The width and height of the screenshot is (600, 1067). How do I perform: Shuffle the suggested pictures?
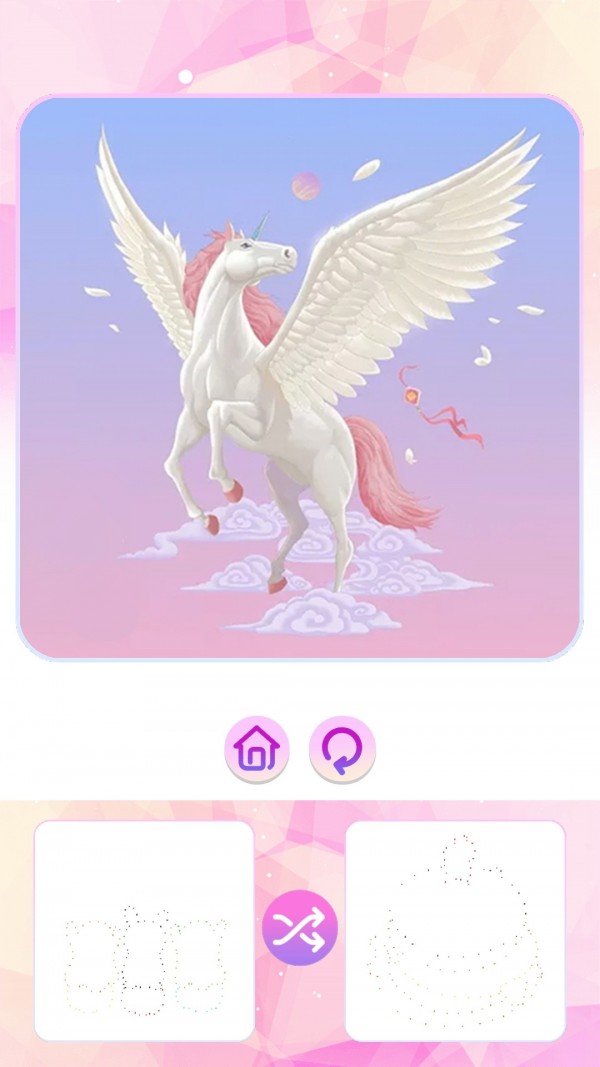[x=300, y=928]
